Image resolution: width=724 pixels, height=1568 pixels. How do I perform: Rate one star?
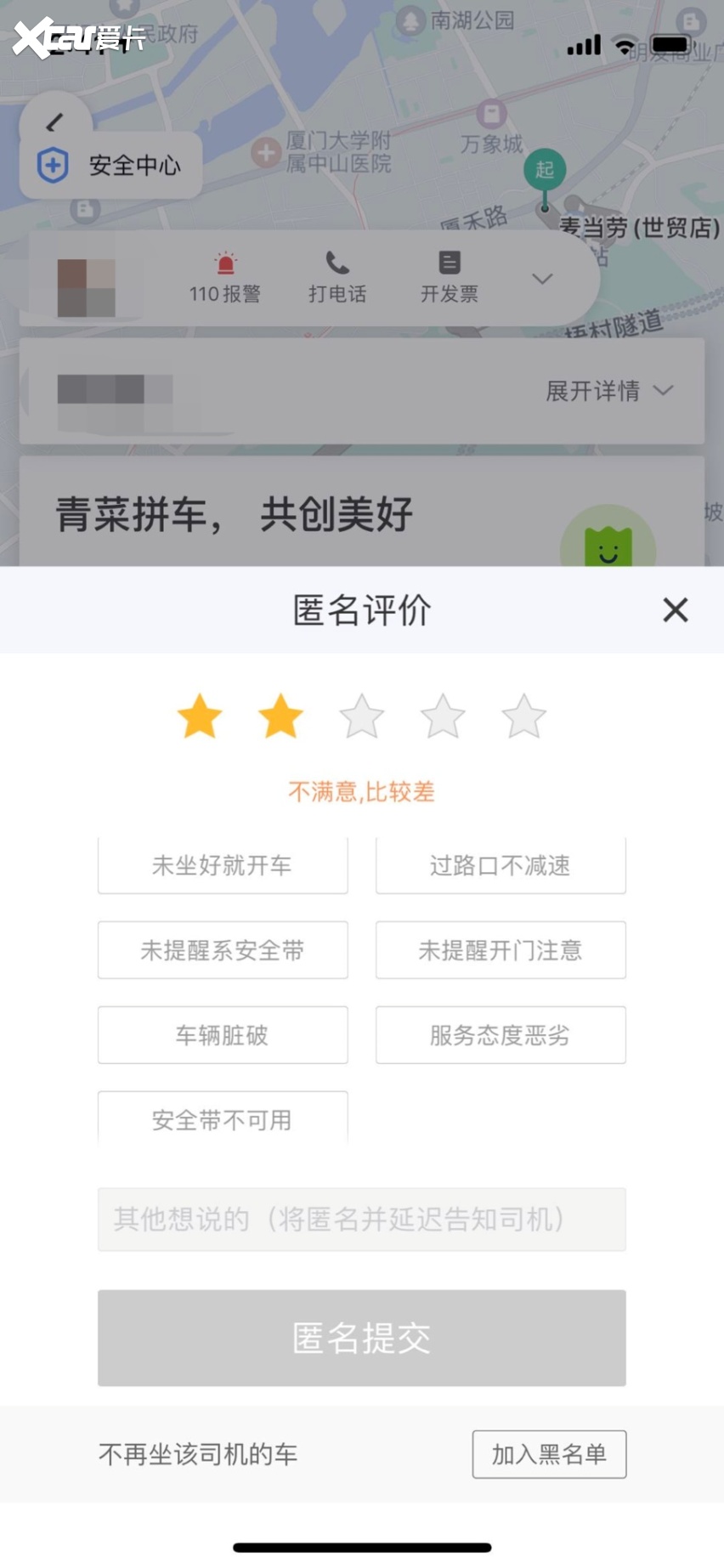pyautogui.click(x=200, y=716)
